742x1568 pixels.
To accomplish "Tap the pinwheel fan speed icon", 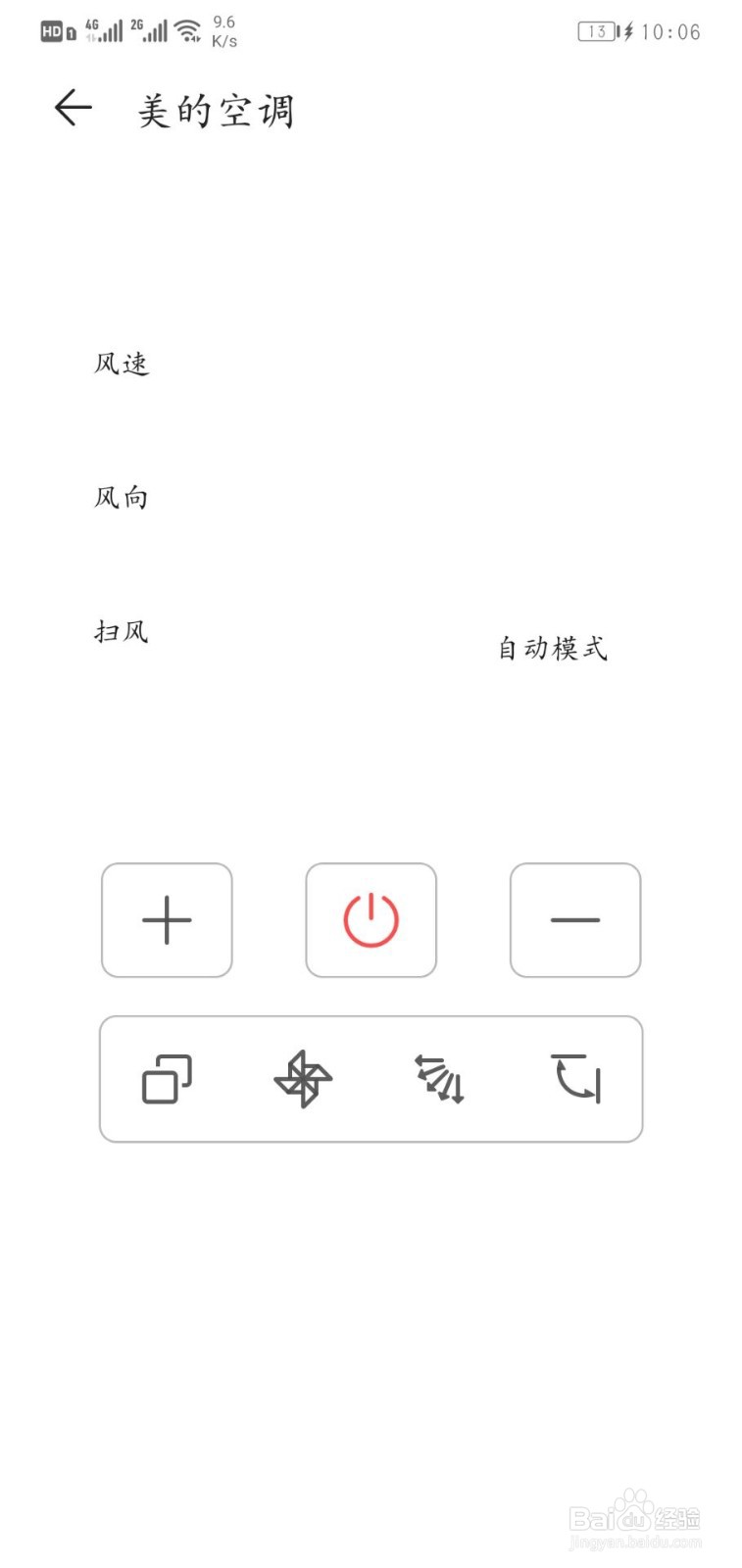I will [305, 1078].
